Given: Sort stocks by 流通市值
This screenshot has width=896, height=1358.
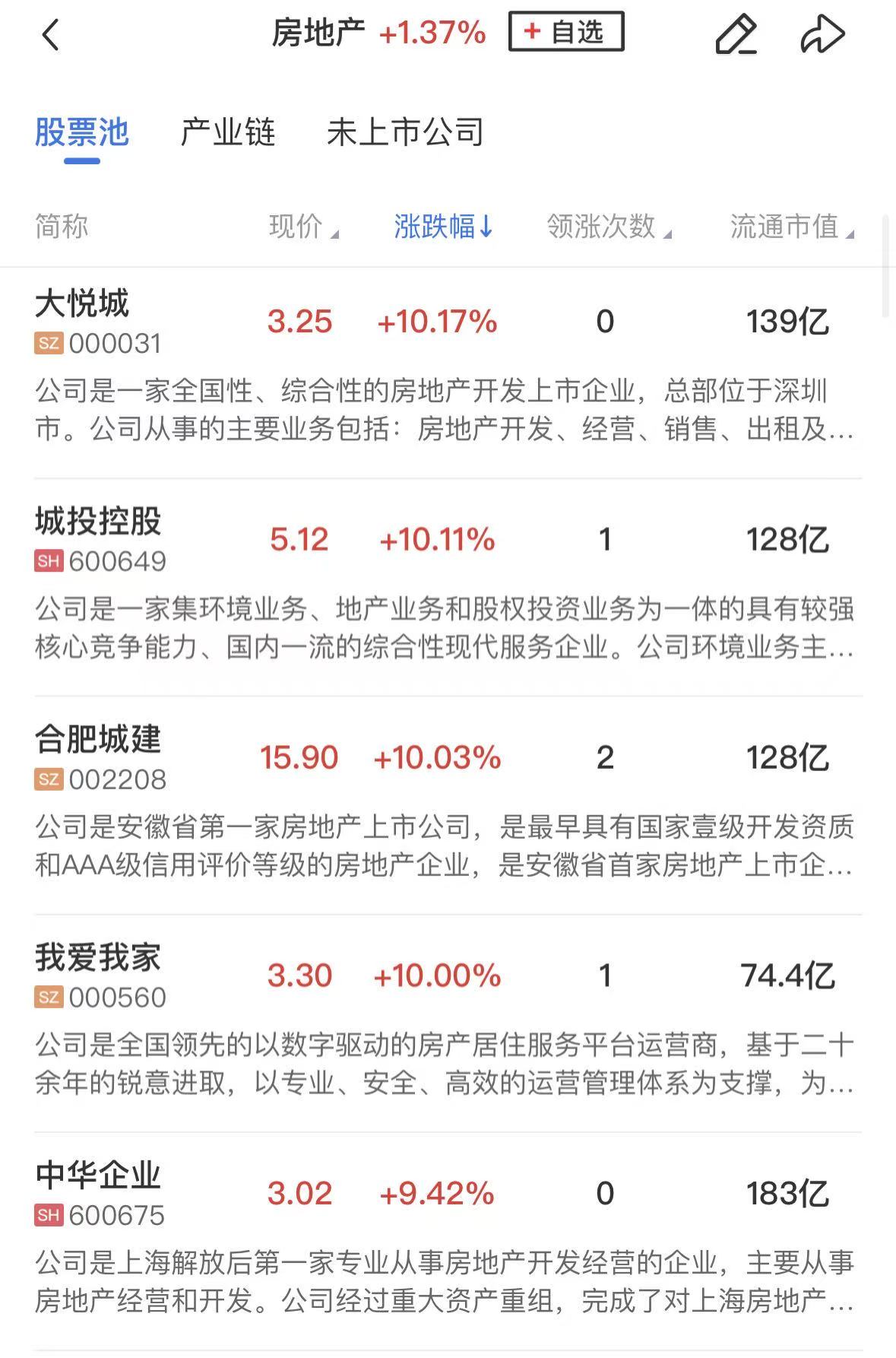Looking at the screenshot, I should [786, 227].
